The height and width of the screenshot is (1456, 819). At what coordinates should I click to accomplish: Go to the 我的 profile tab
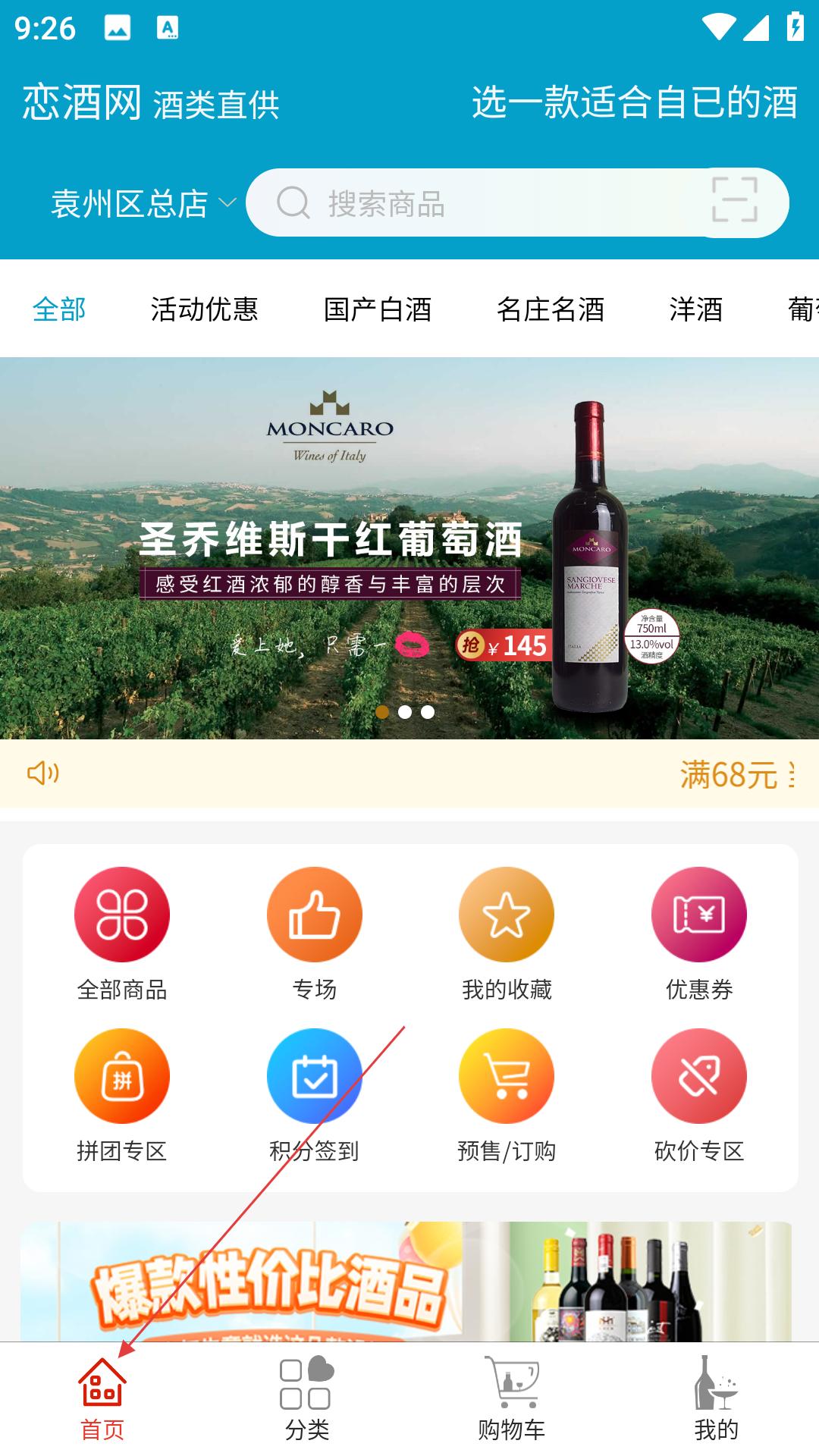pos(717,1399)
